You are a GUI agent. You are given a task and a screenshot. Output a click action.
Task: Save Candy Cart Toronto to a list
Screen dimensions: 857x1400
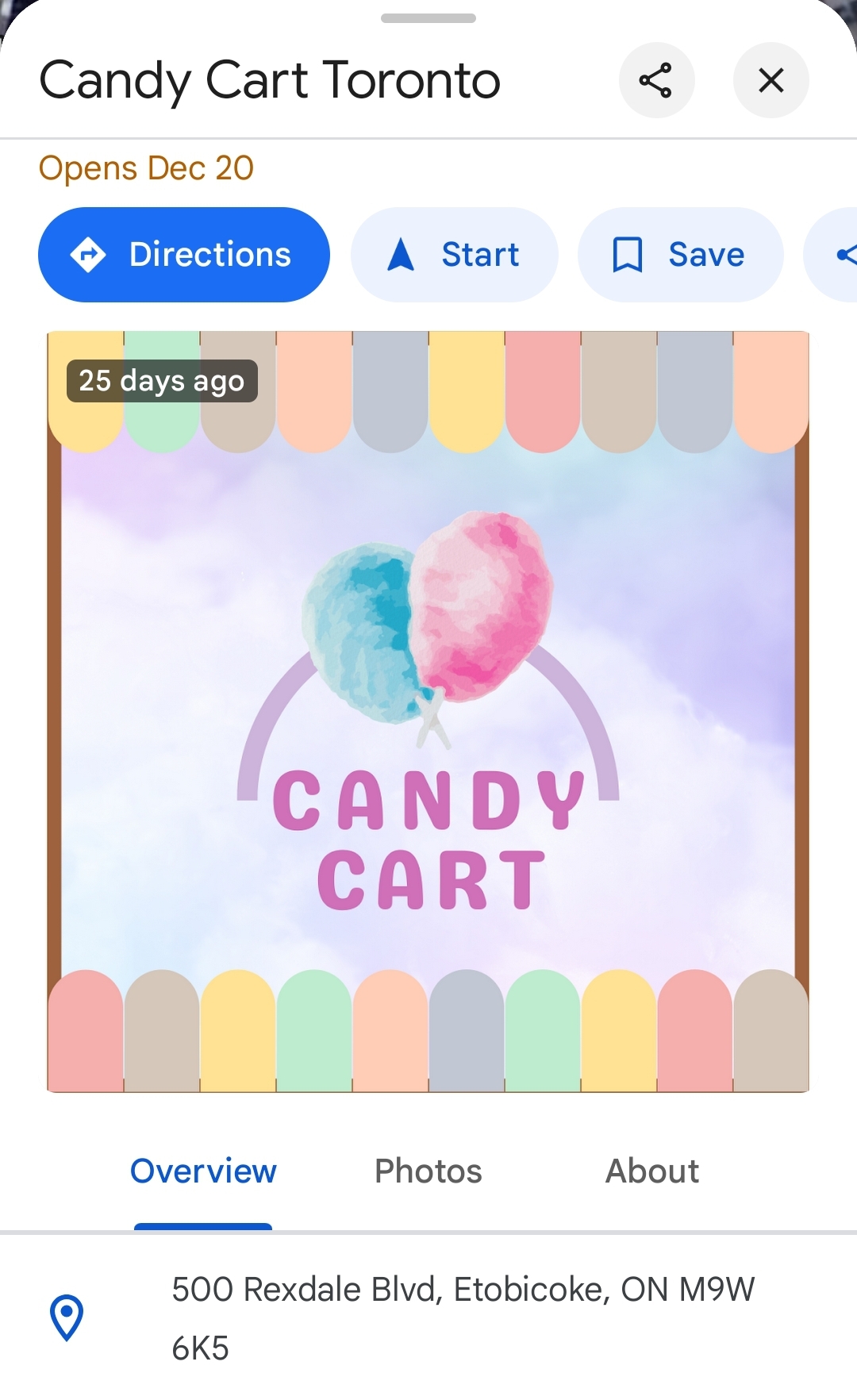coord(680,255)
